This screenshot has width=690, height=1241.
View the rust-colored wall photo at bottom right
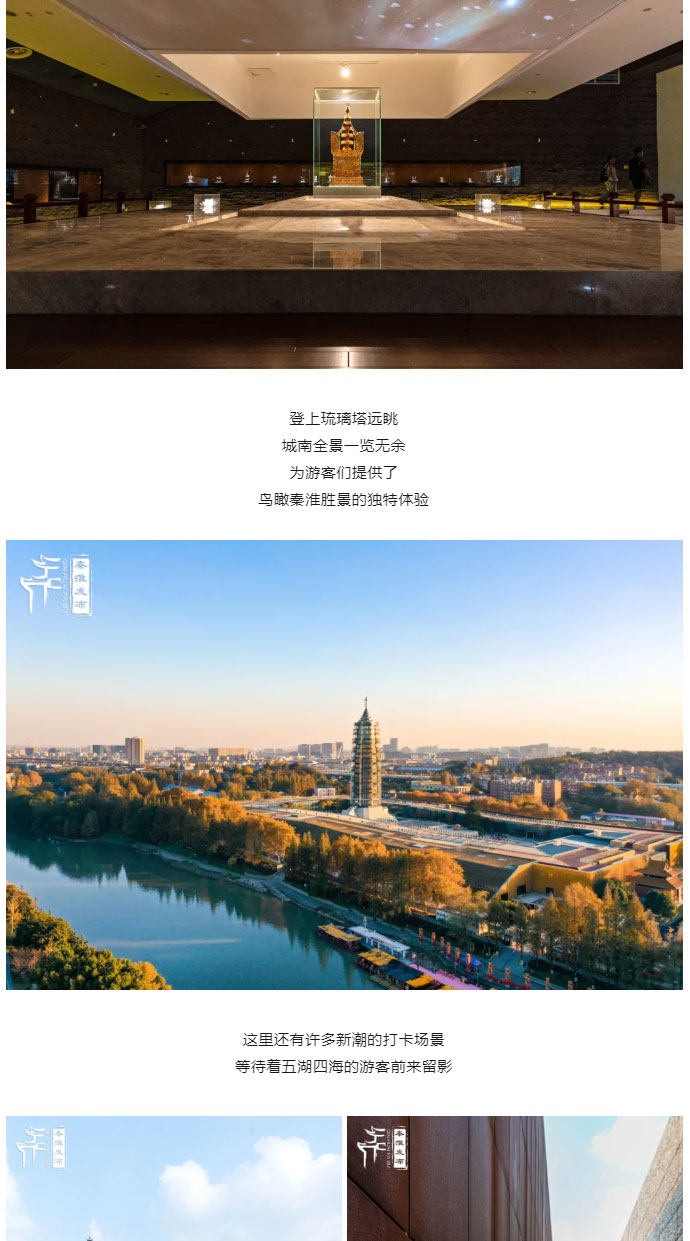tap(515, 1179)
